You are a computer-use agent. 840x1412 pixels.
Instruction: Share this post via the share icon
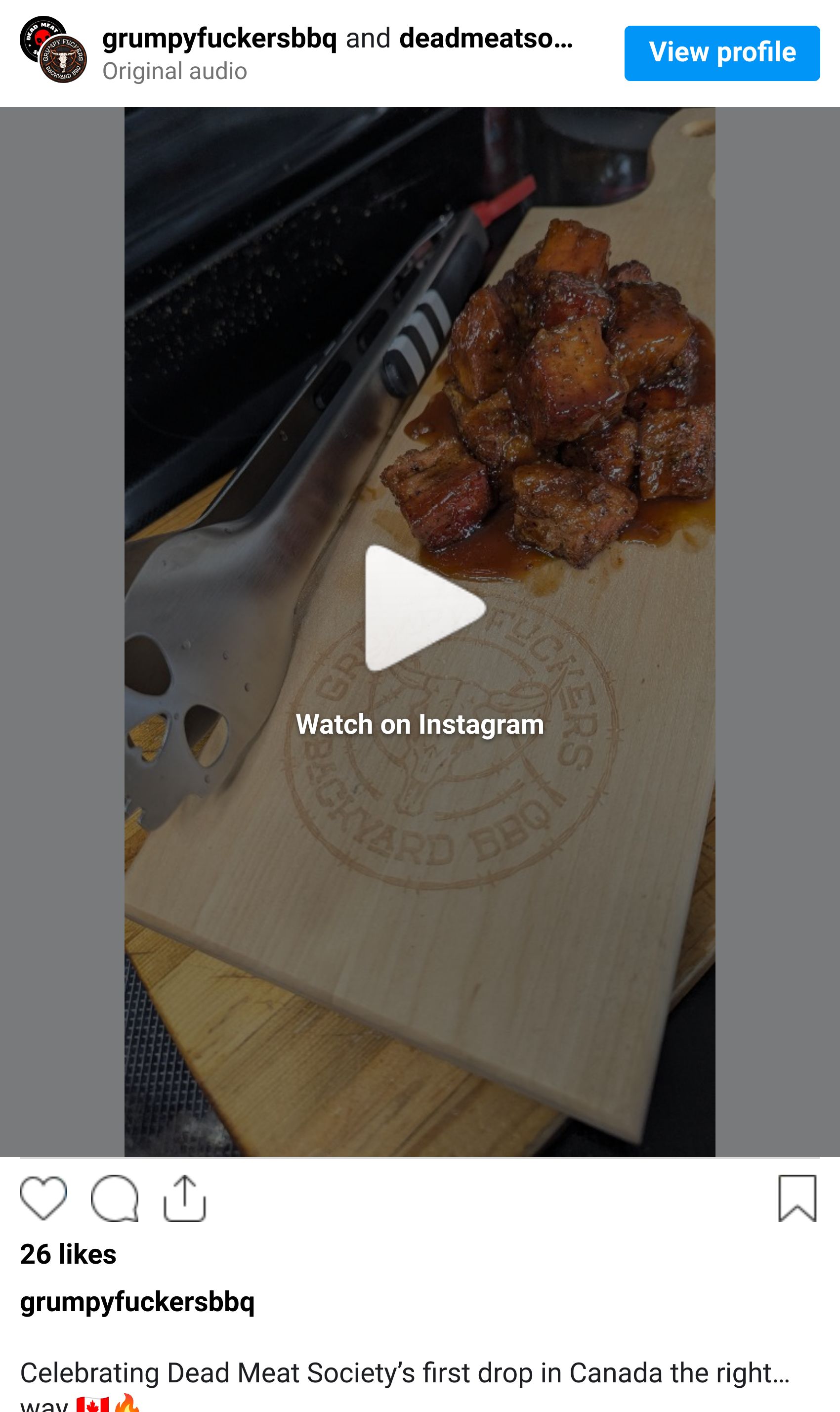[184, 1198]
